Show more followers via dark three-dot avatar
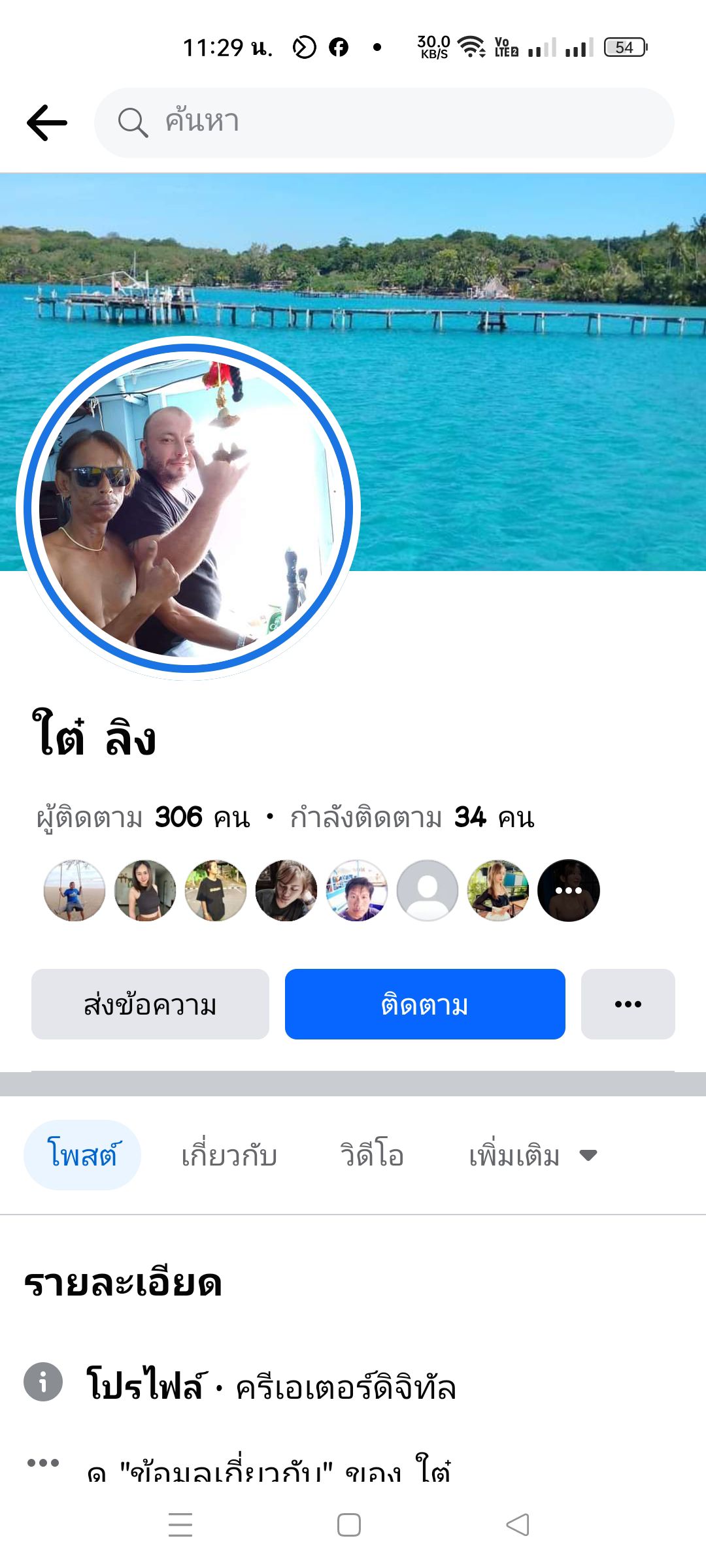 coord(568,890)
